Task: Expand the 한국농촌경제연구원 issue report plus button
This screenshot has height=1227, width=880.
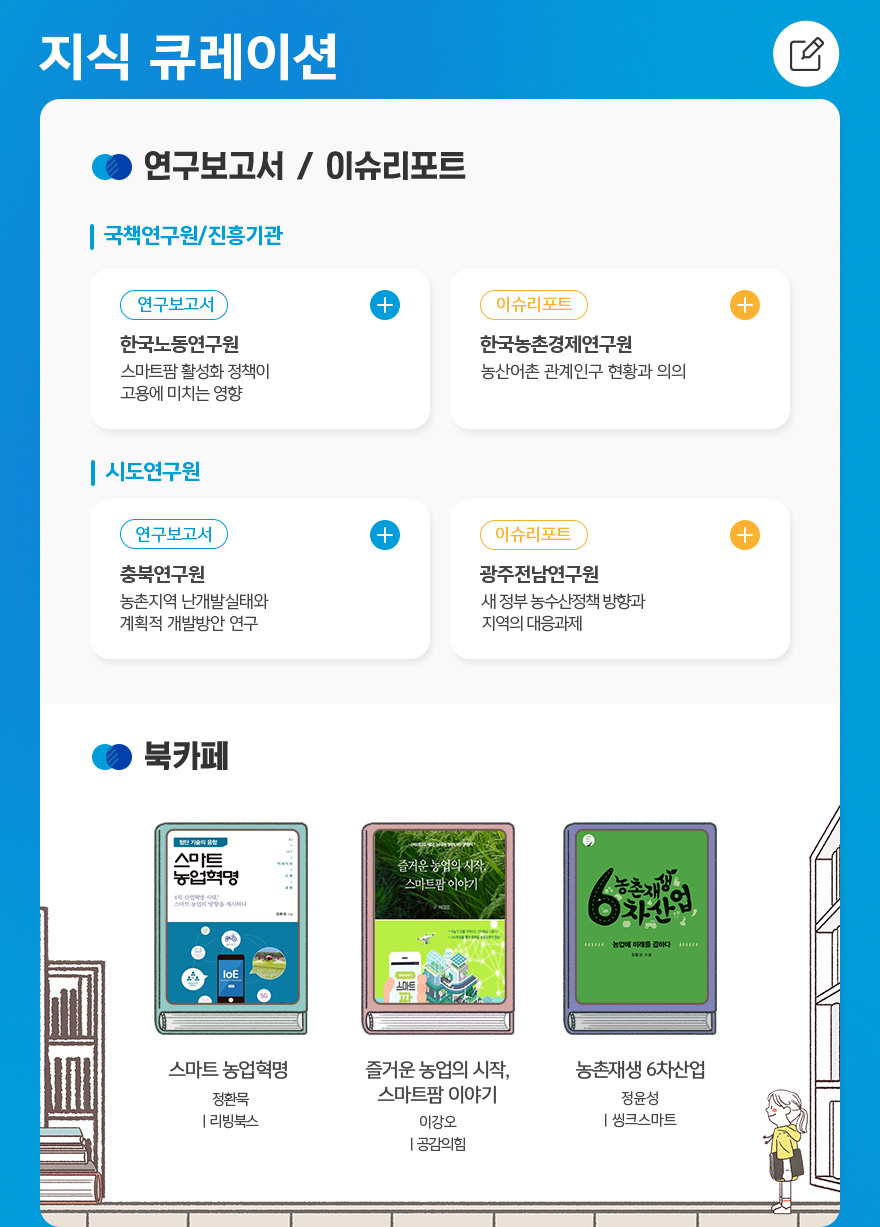Action: coord(745,305)
